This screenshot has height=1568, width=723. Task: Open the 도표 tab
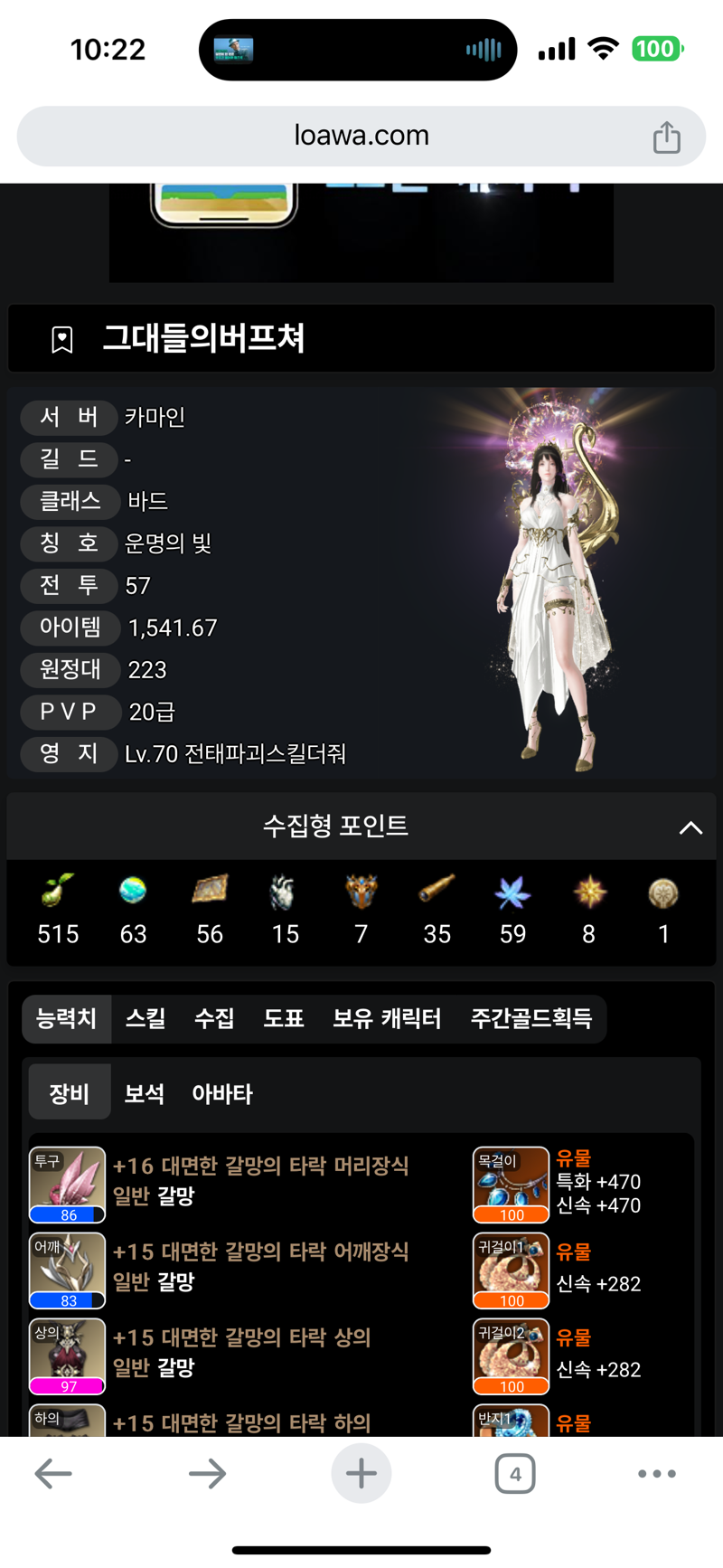point(283,1019)
